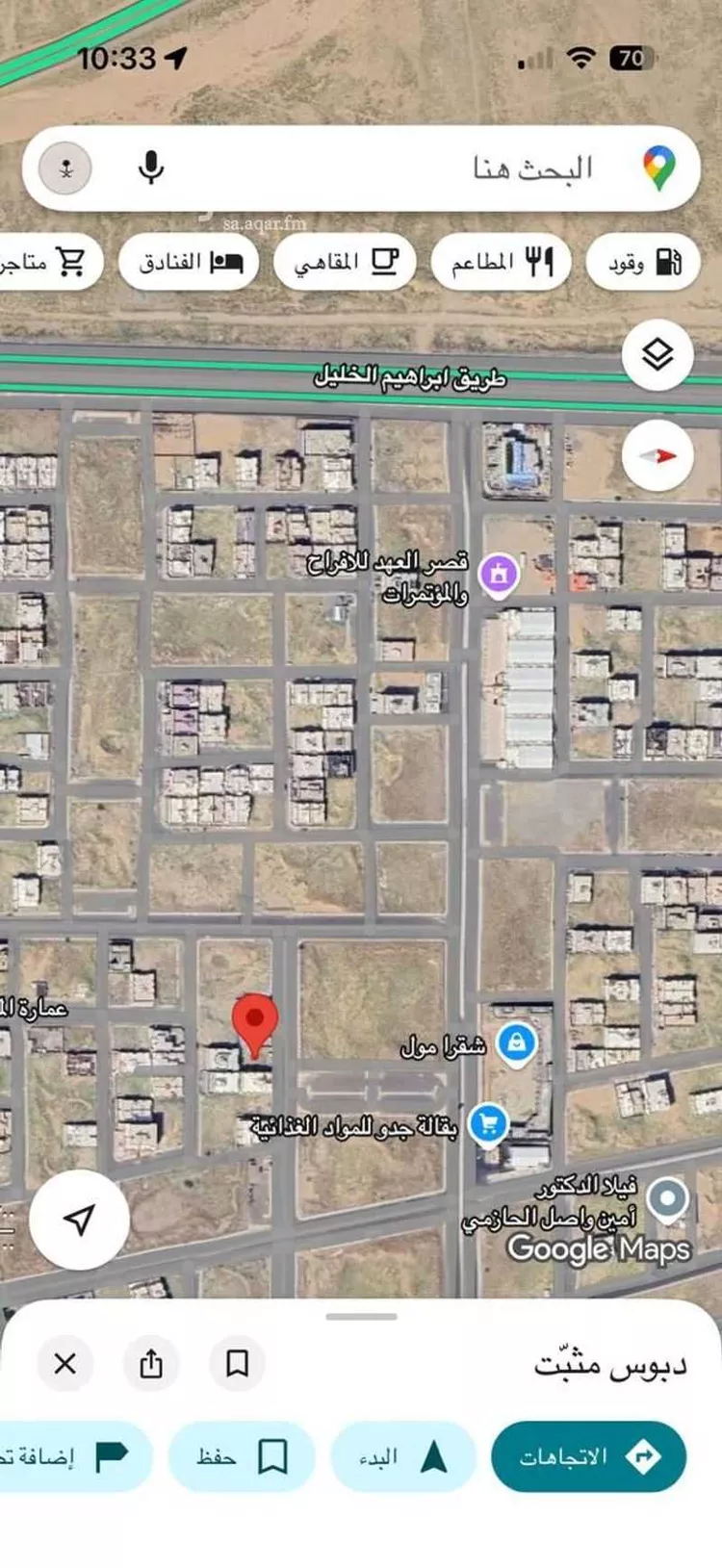Tap the الاتجاهات directions button
Viewport: 722px width, 1568px height.
coord(588,1457)
